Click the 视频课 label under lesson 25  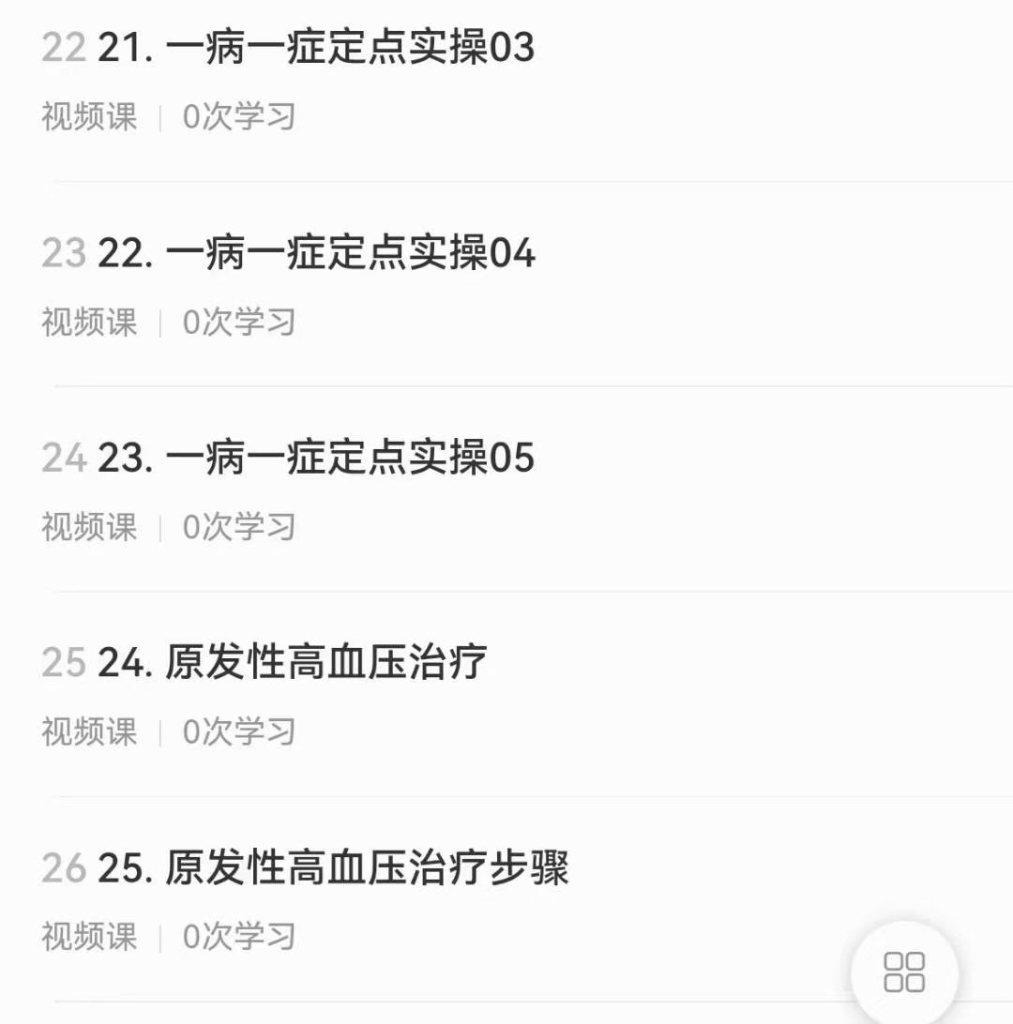click(x=88, y=937)
